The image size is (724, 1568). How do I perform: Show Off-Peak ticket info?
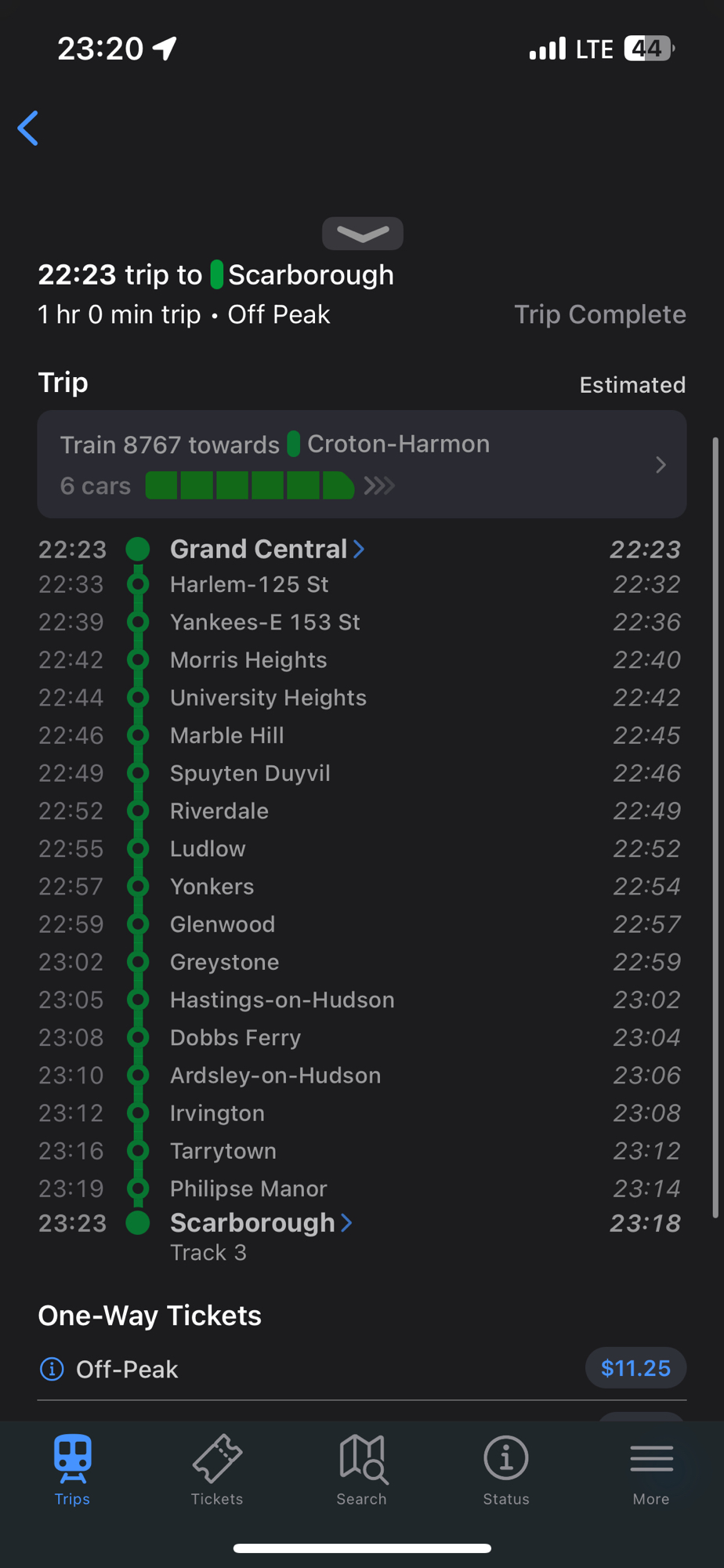52,1369
